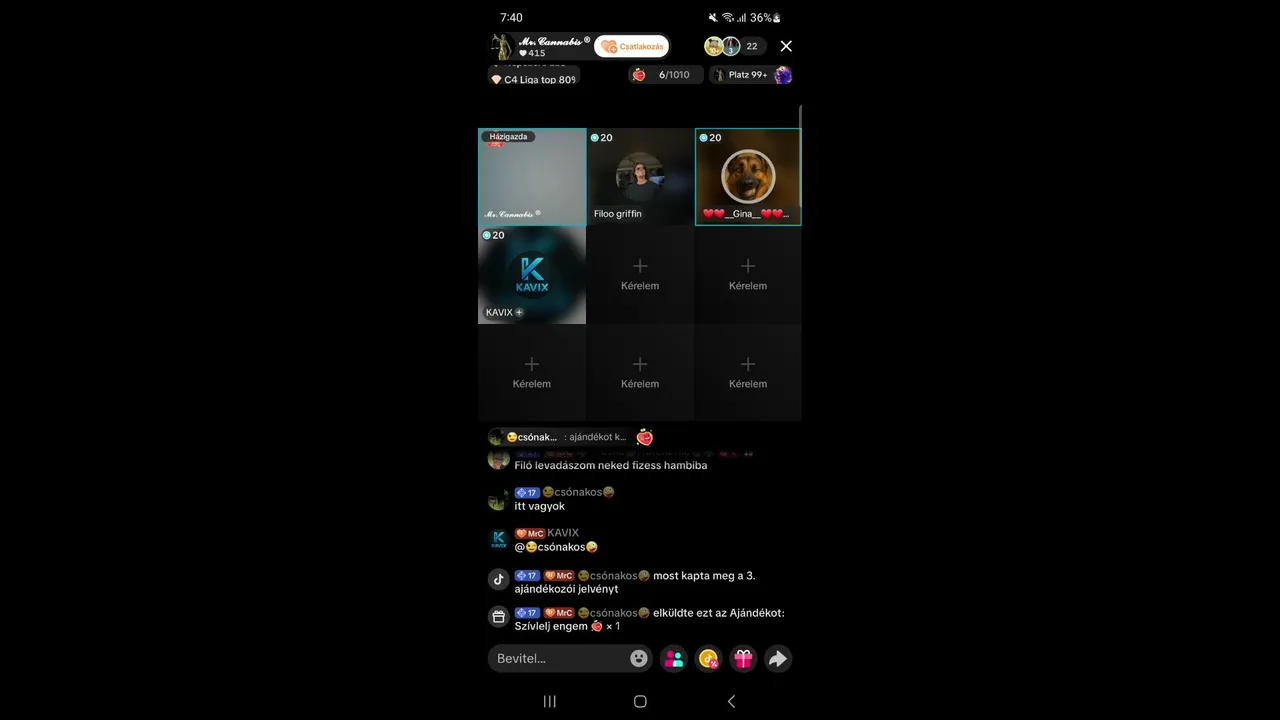Open the co-host guests icon
1280x720 pixels.
[x=674, y=658]
